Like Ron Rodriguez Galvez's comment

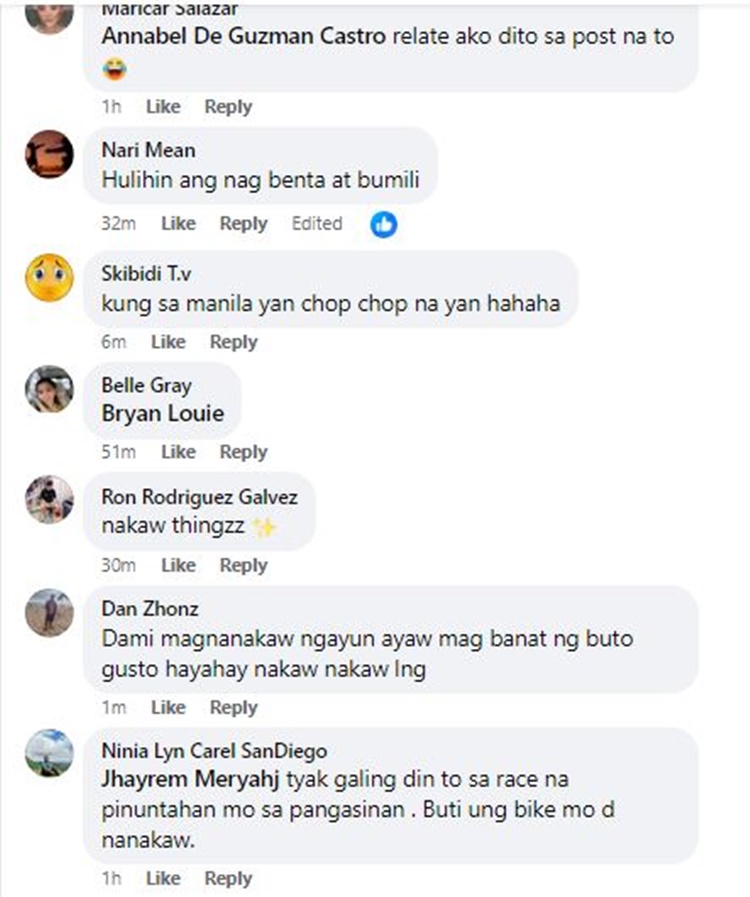(x=178, y=566)
